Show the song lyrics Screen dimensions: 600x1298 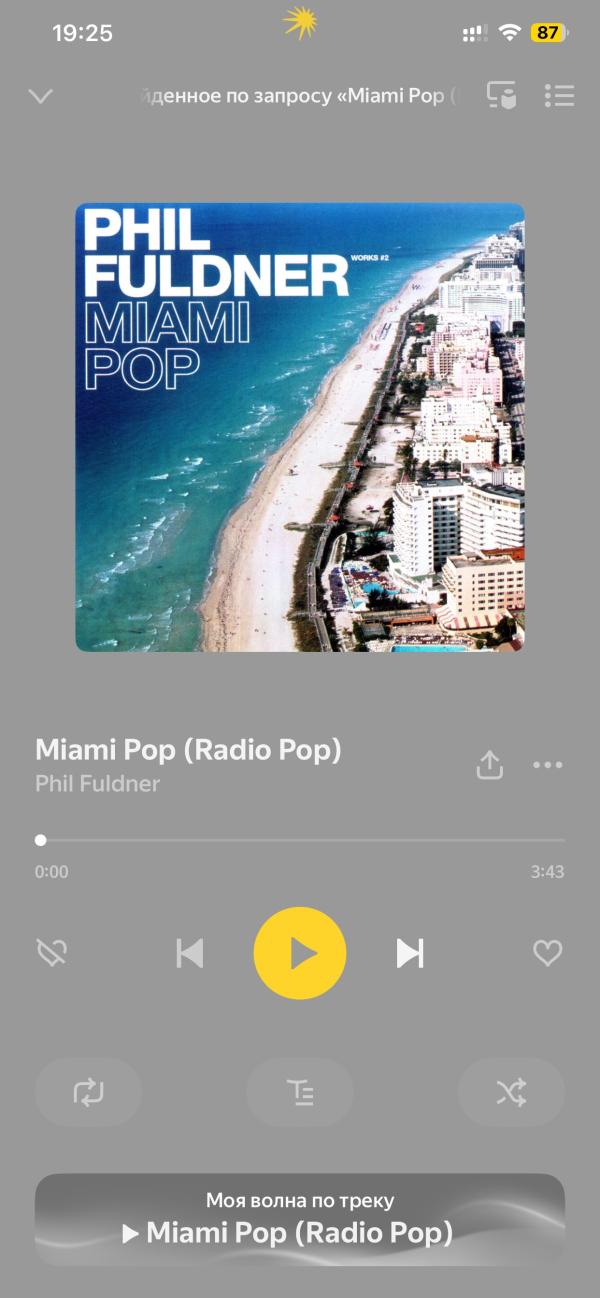click(300, 1092)
